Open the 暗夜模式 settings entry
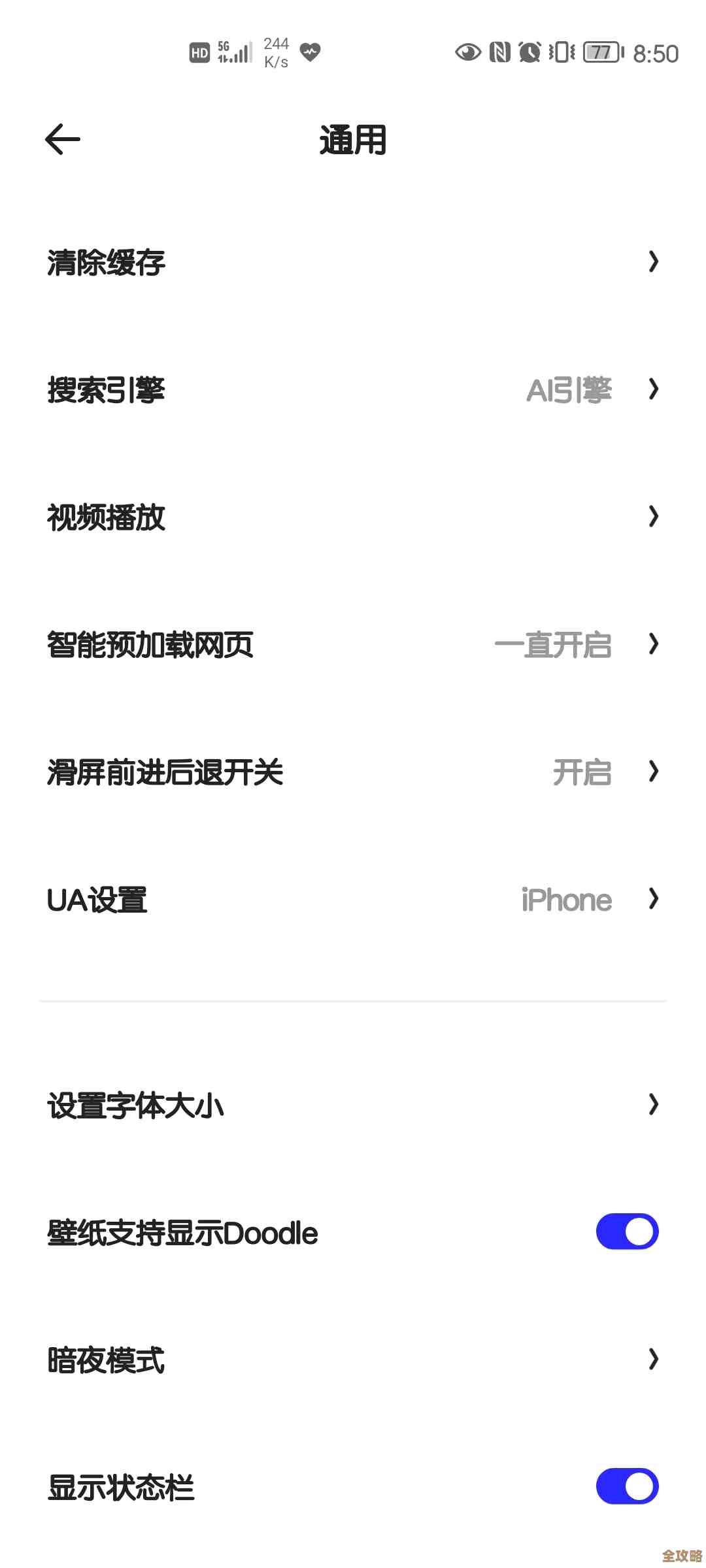 tap(353, 1360)
